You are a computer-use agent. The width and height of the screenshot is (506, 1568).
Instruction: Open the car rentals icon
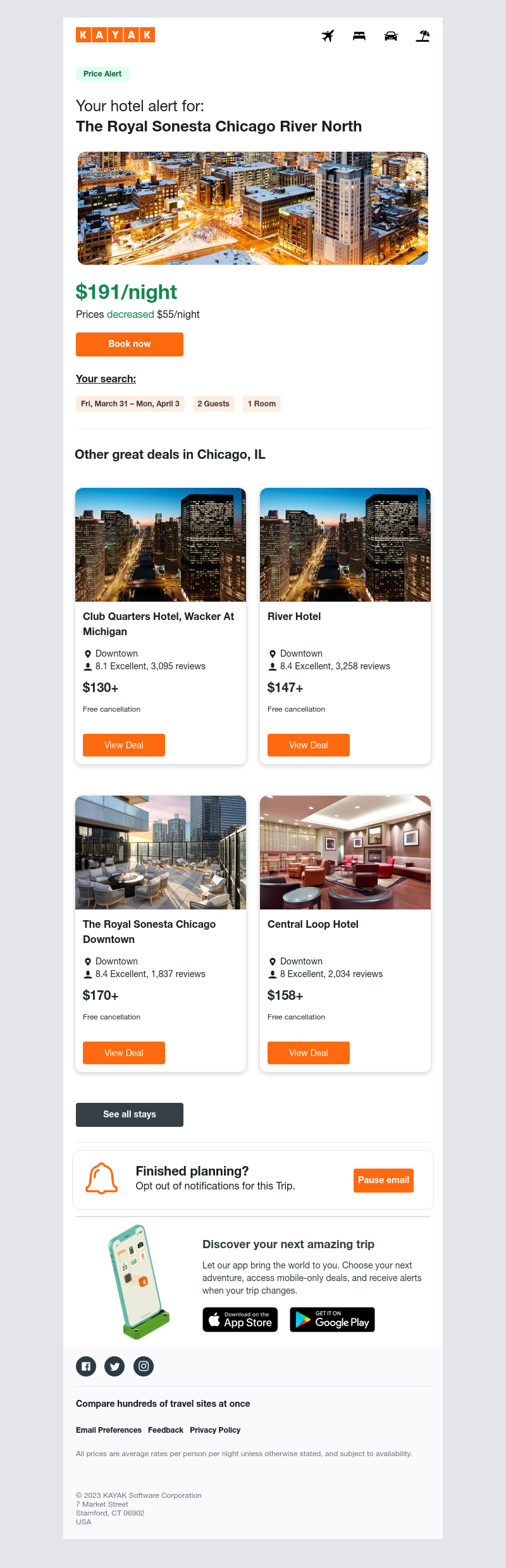click(x=391, y=35)
